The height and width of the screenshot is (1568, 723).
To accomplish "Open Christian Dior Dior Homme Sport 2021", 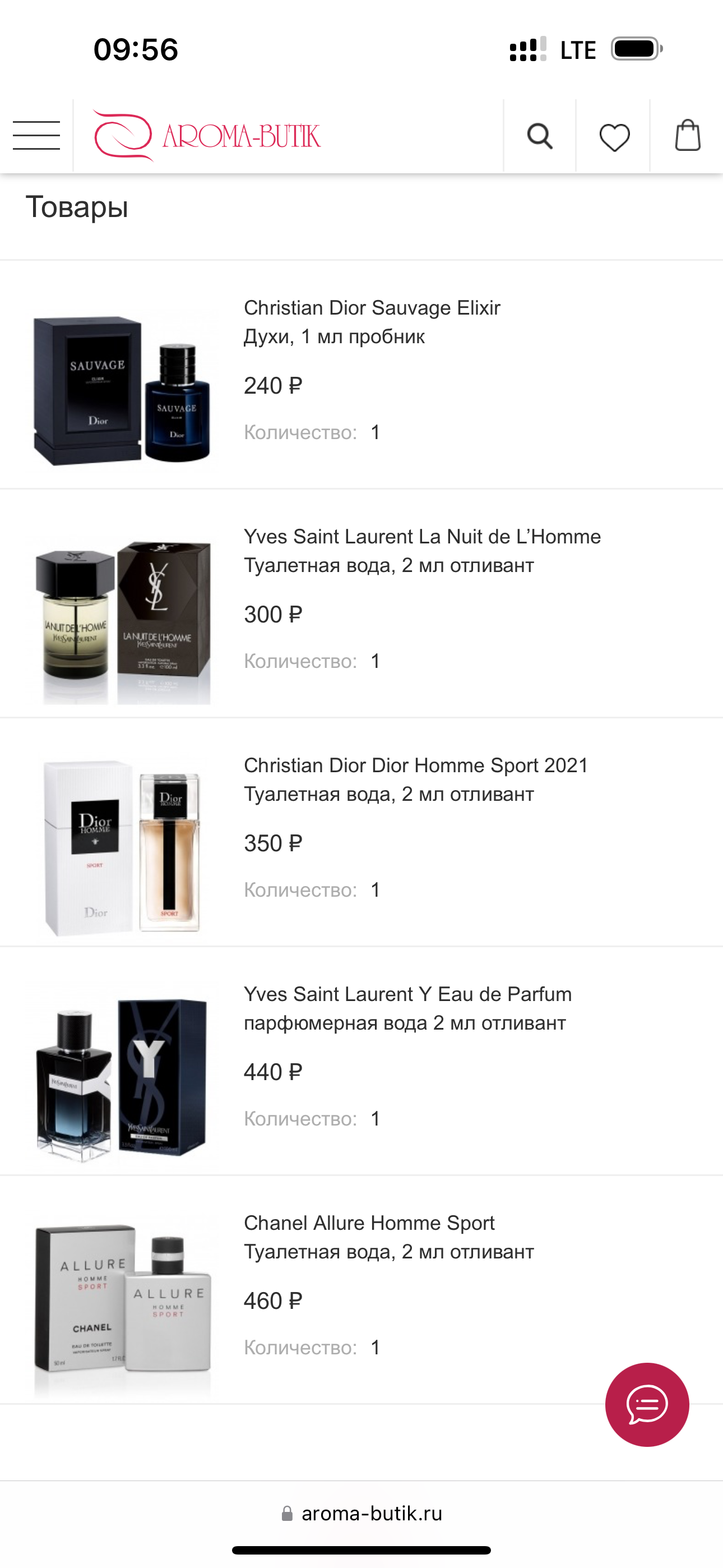I will 416,765.
